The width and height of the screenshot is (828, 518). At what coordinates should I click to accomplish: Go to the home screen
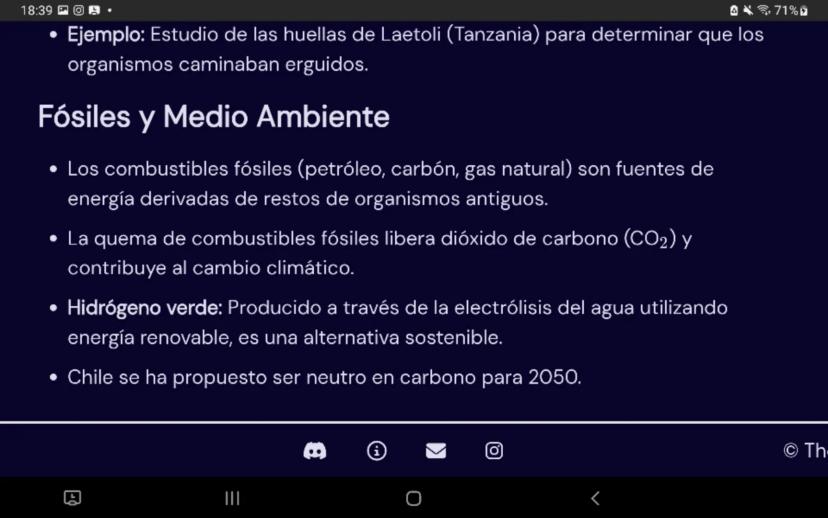point(413,498)
